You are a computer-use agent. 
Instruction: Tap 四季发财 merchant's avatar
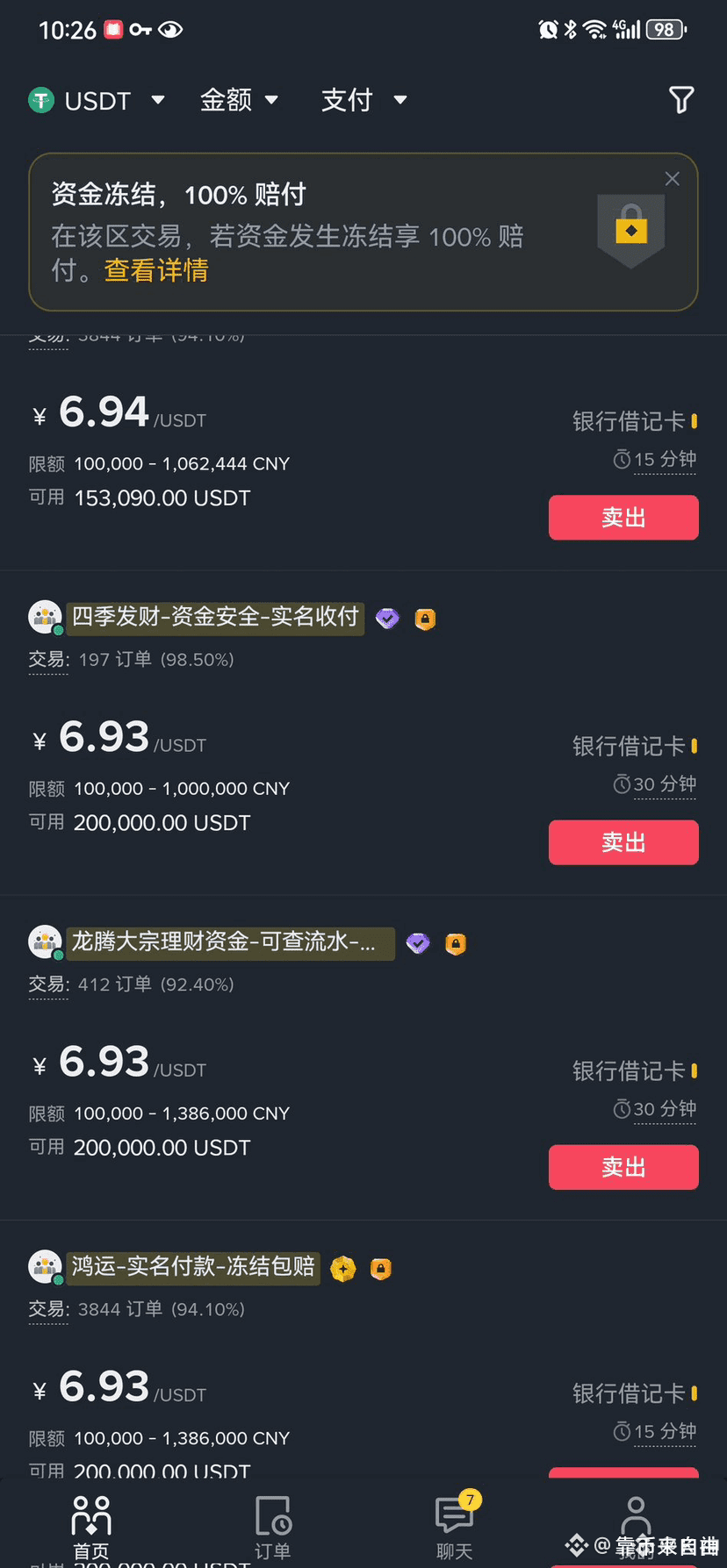45,618
